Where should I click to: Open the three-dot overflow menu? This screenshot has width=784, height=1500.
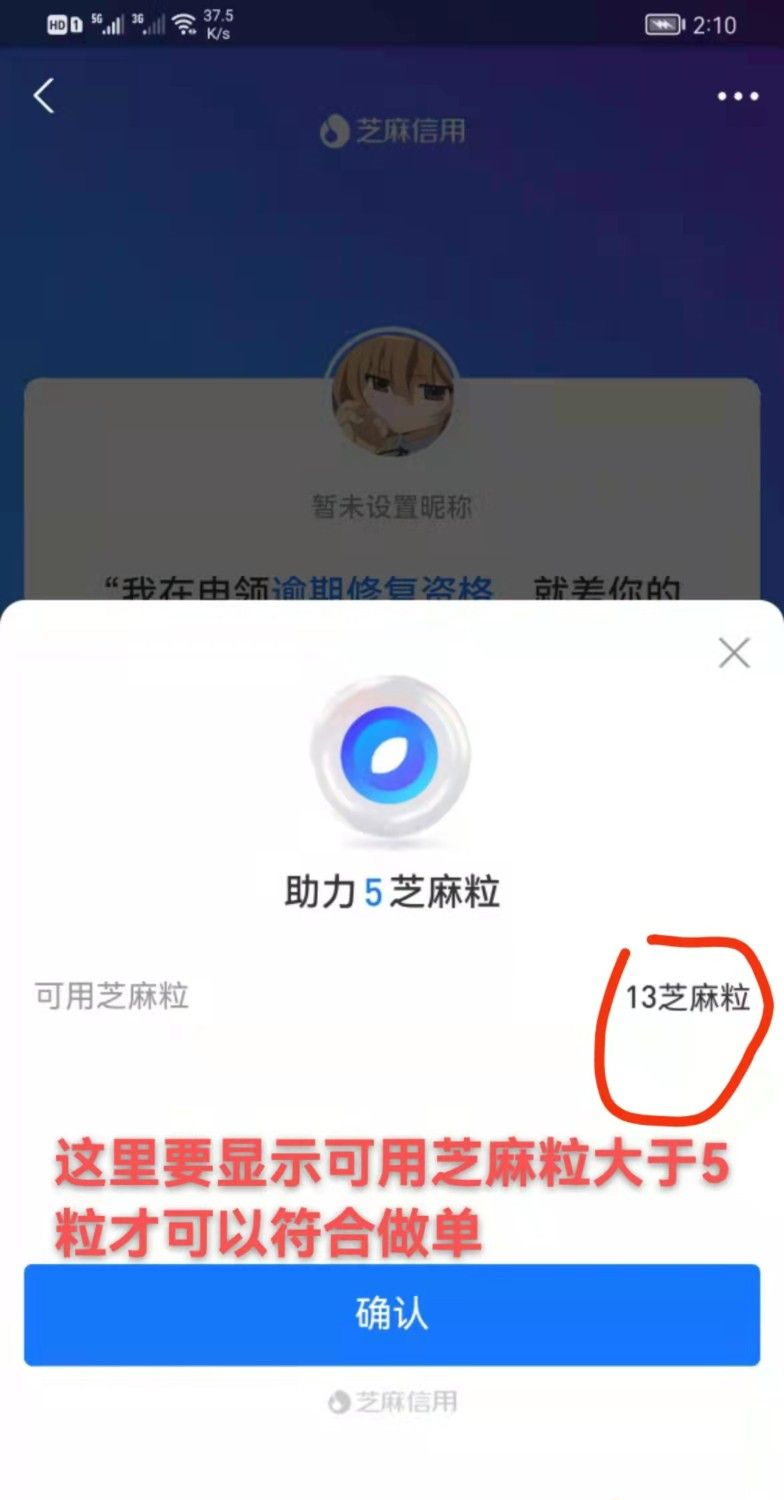tap(738, 97)
